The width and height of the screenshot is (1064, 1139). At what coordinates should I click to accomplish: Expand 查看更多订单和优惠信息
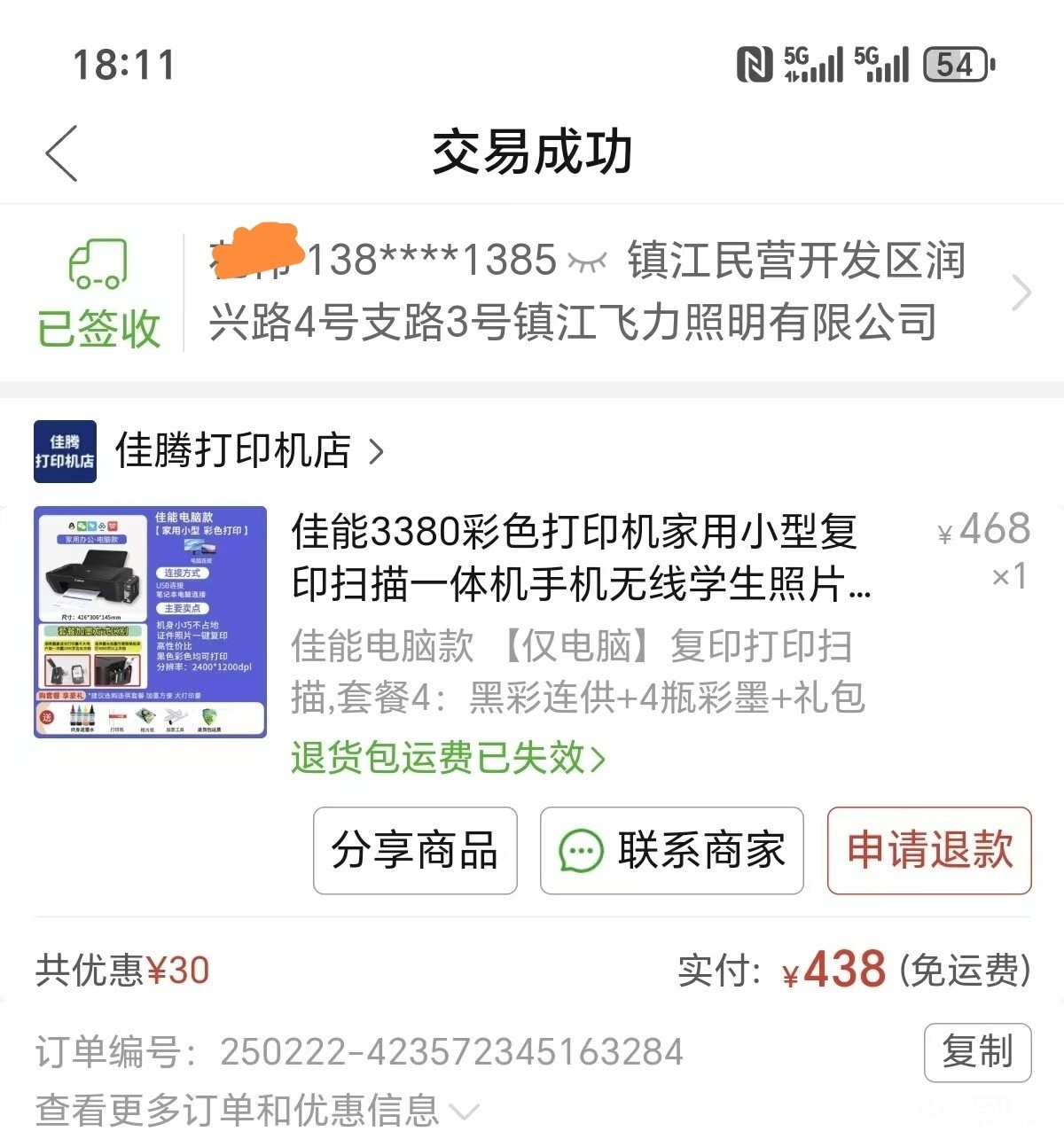(257, 1110)
